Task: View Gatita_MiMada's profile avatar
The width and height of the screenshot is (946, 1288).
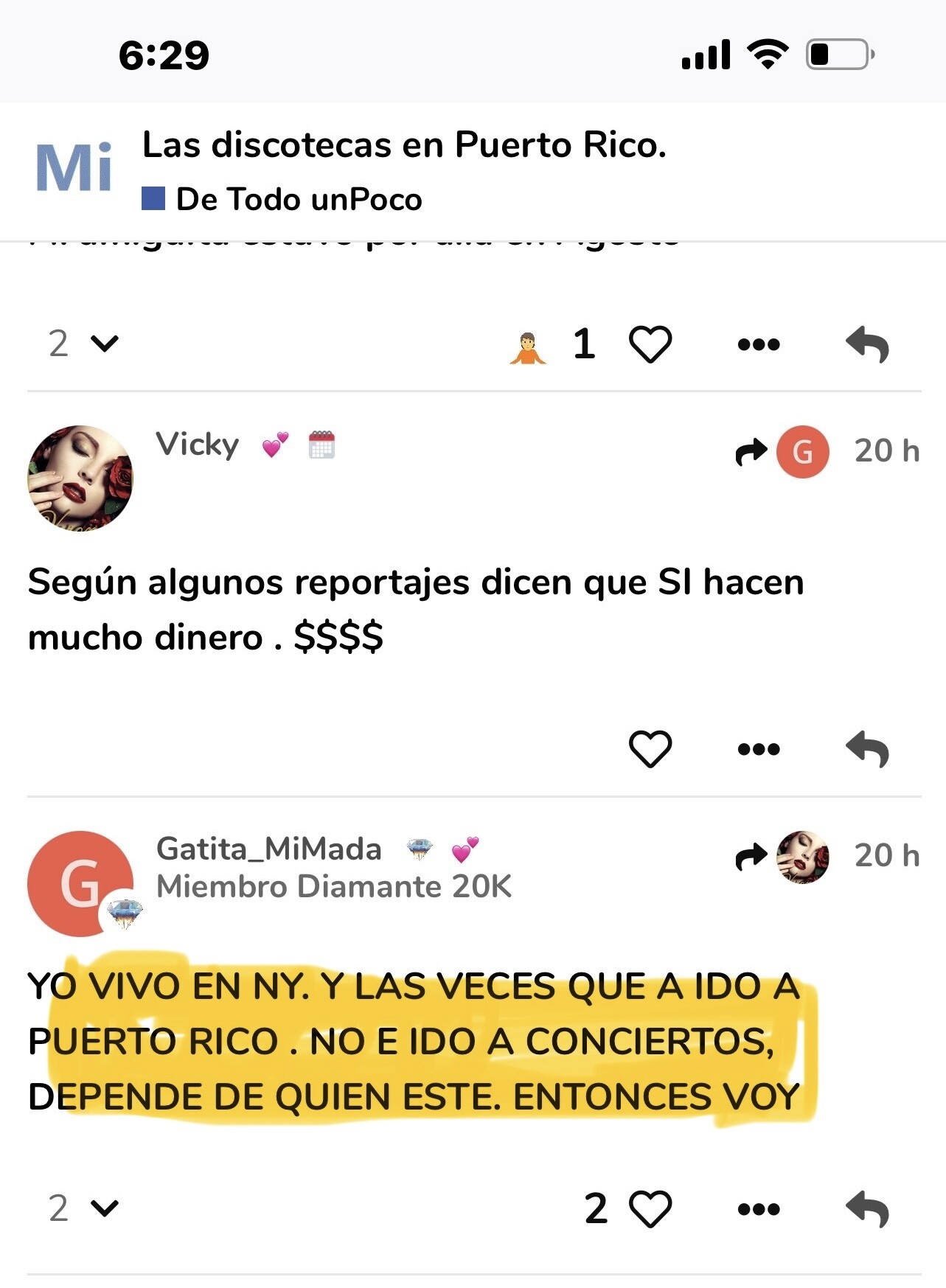Action: tap(80, 883)
